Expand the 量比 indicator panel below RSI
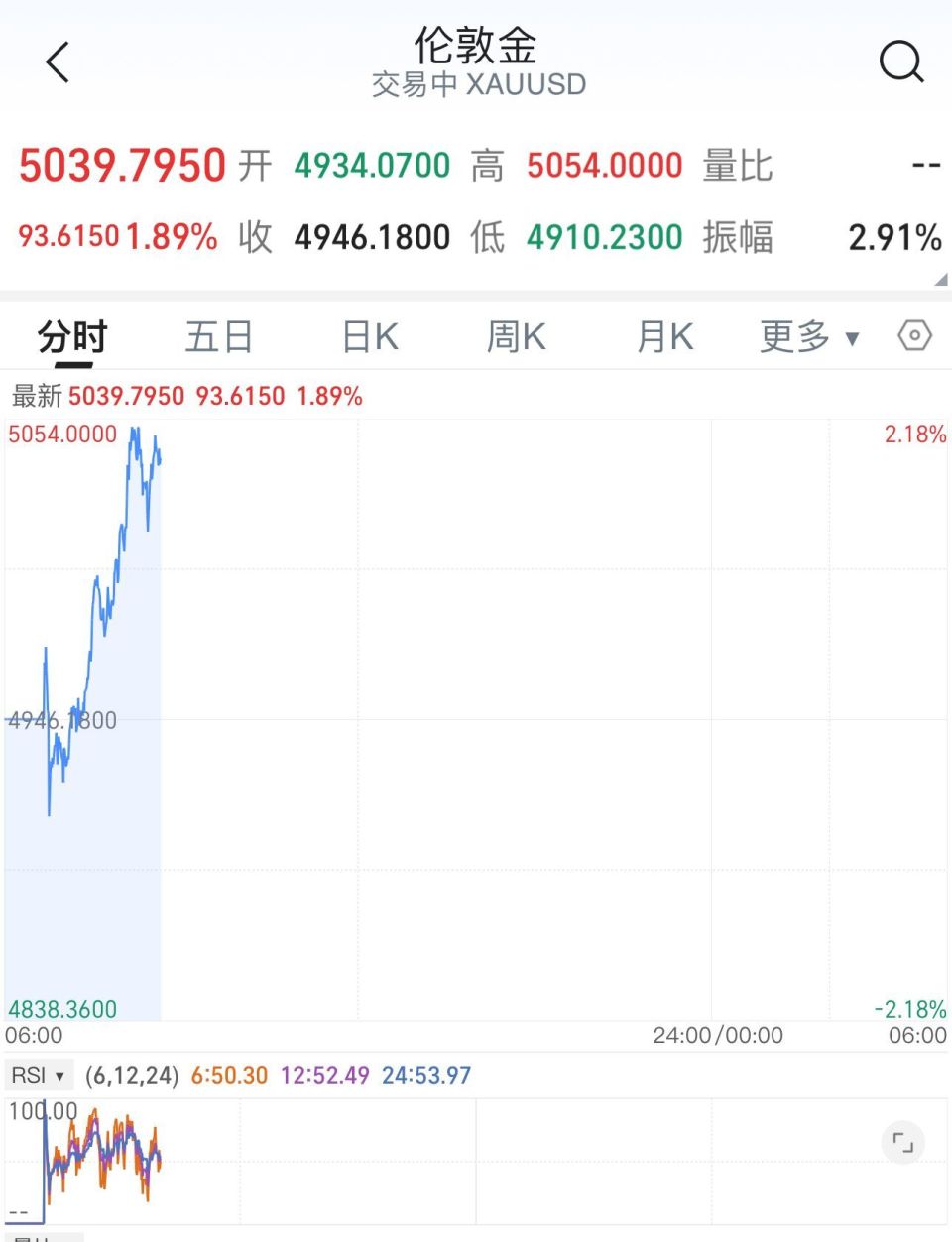The image size is (952, 1242). 40,1235
